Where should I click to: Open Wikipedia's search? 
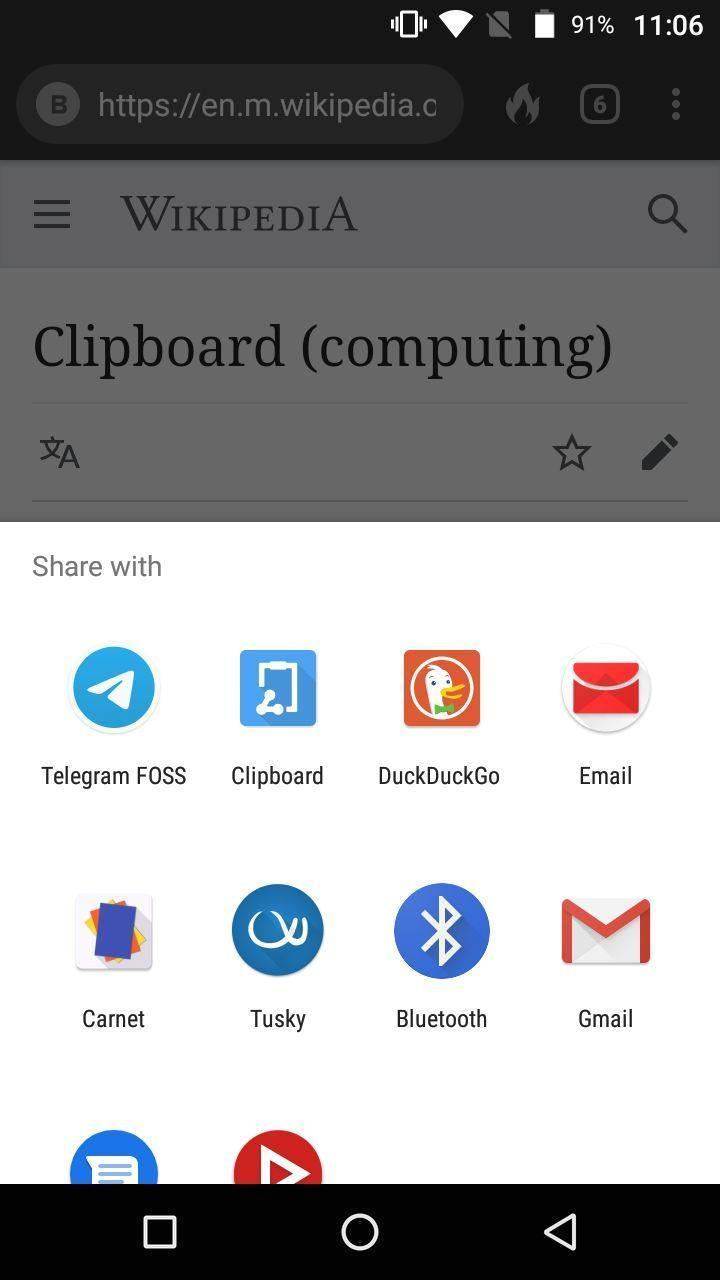666,213
